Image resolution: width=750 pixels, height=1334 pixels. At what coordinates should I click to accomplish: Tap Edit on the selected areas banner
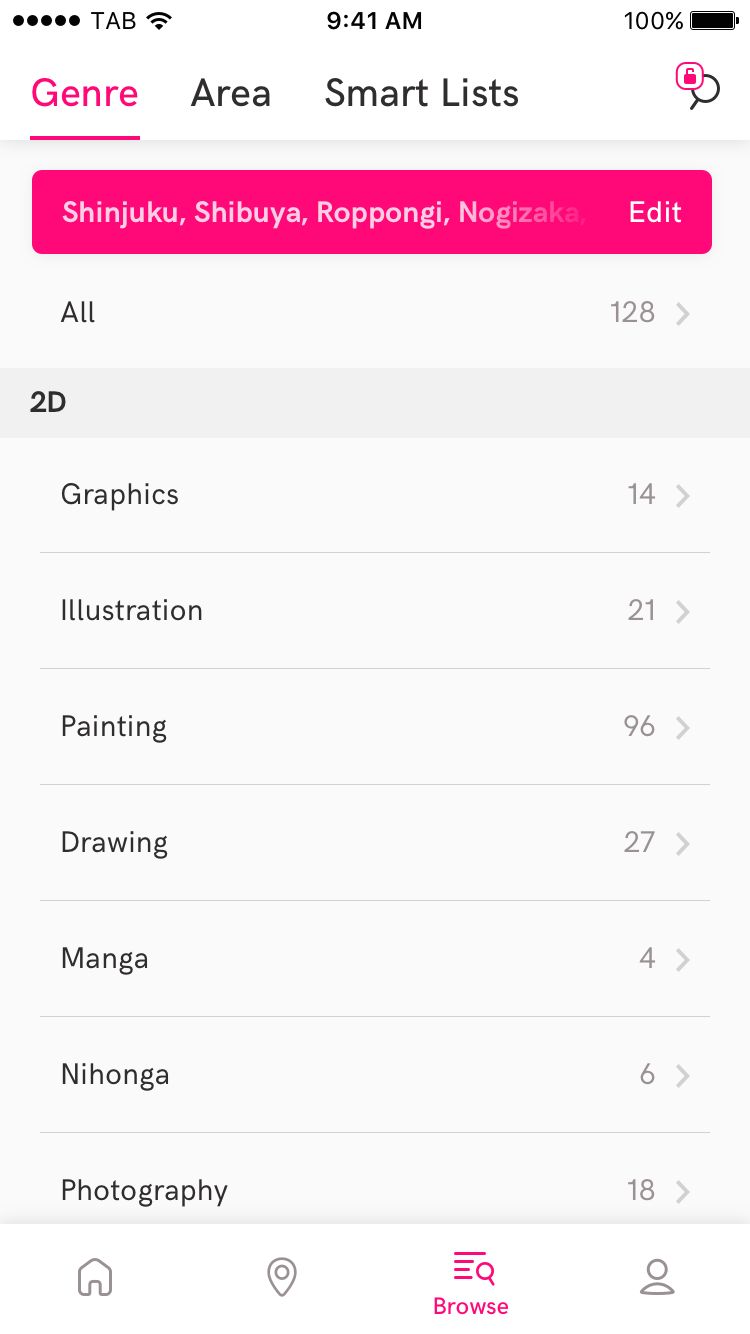click(655, 212)
